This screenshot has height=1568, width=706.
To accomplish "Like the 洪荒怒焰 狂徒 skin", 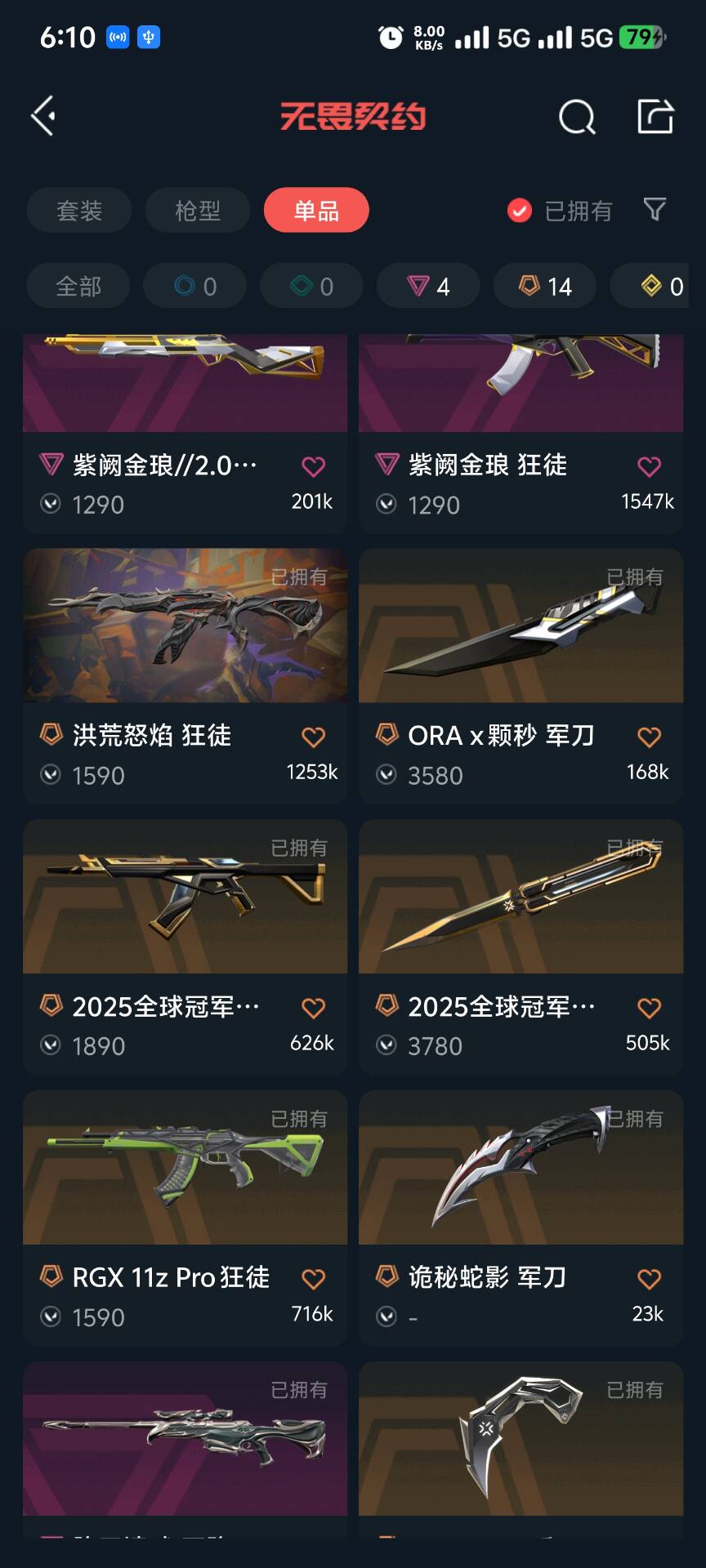I will (314, 737).
